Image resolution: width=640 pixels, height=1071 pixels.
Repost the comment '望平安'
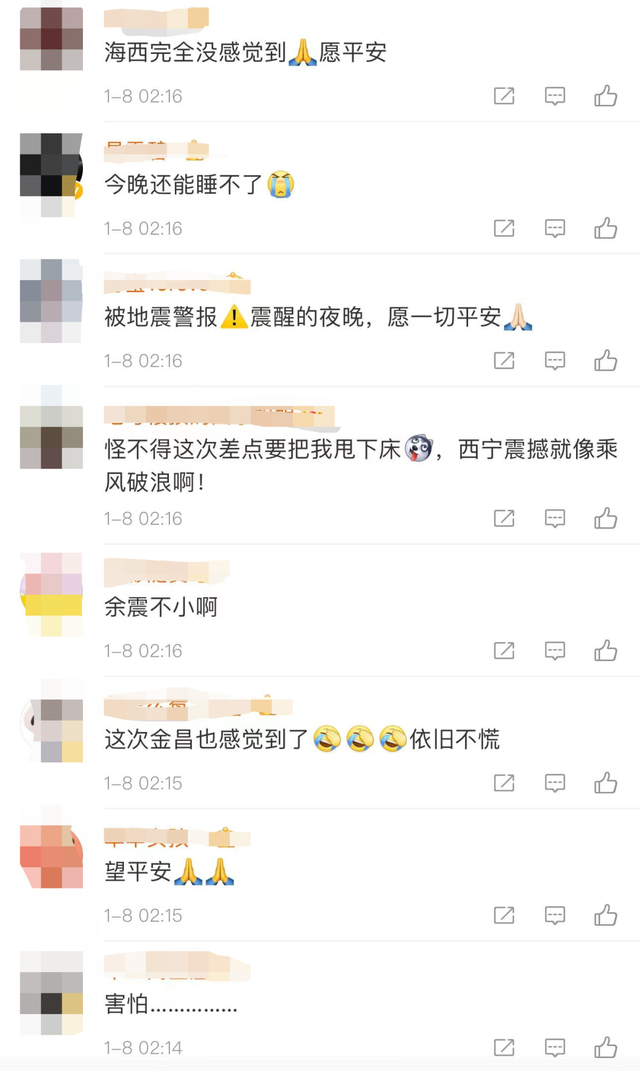(505, 914)
